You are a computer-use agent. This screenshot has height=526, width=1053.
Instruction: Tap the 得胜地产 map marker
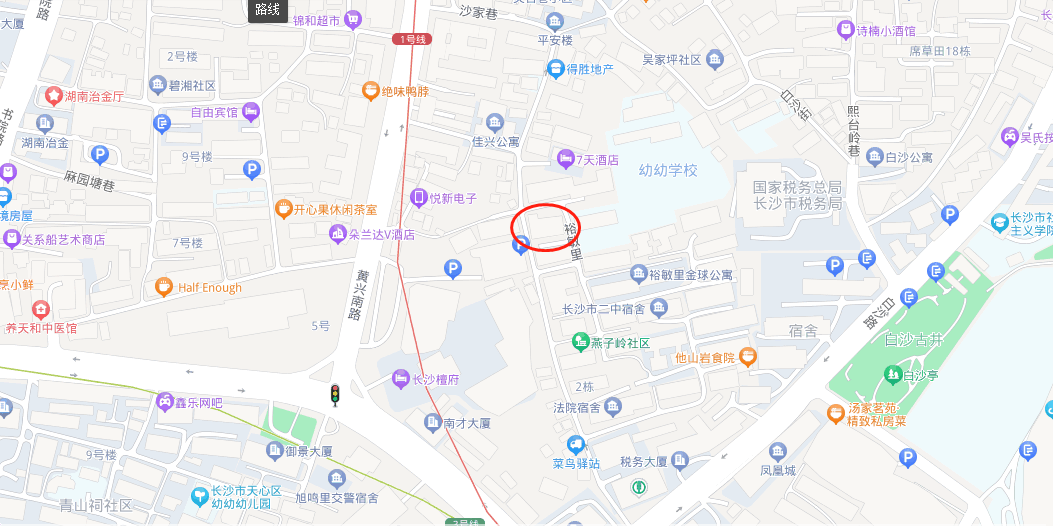[555, 69]
